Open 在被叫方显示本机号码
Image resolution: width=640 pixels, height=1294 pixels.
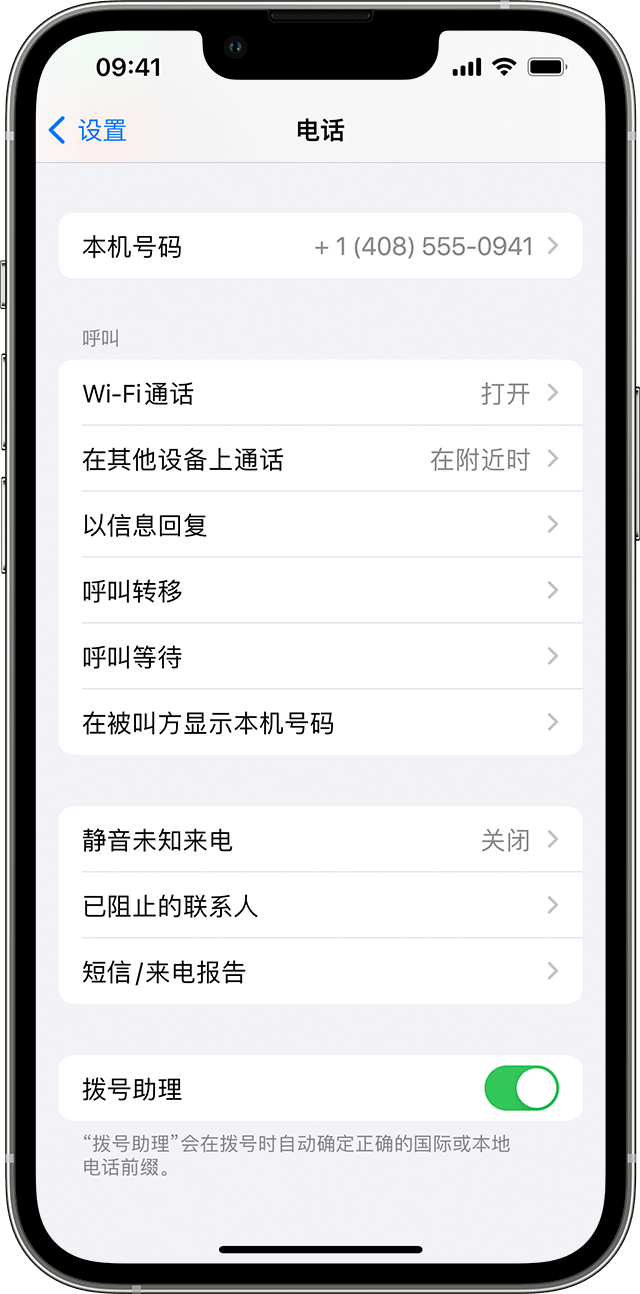pos(320,723)
